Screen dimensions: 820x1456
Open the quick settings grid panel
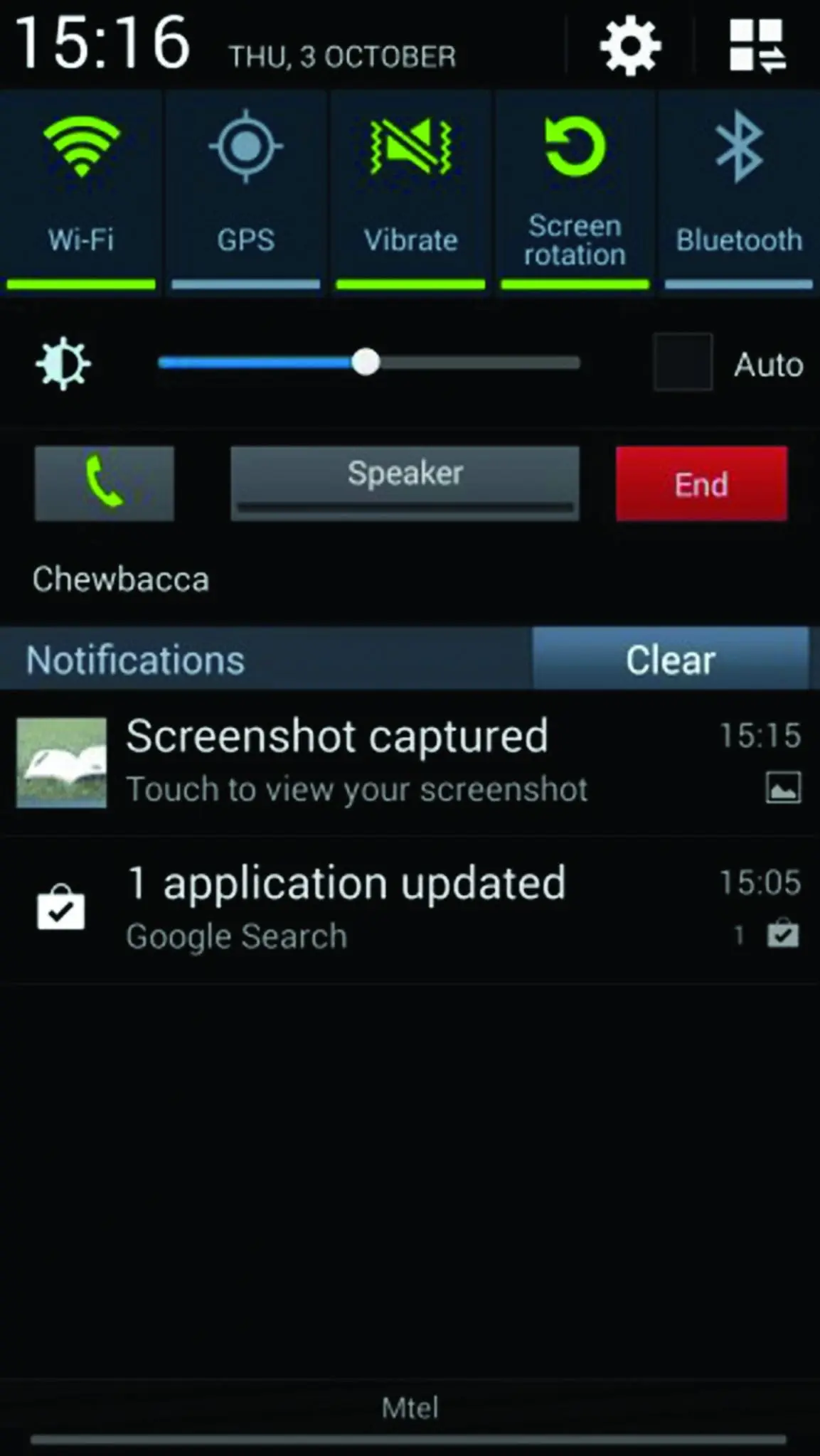click(757, 46)
